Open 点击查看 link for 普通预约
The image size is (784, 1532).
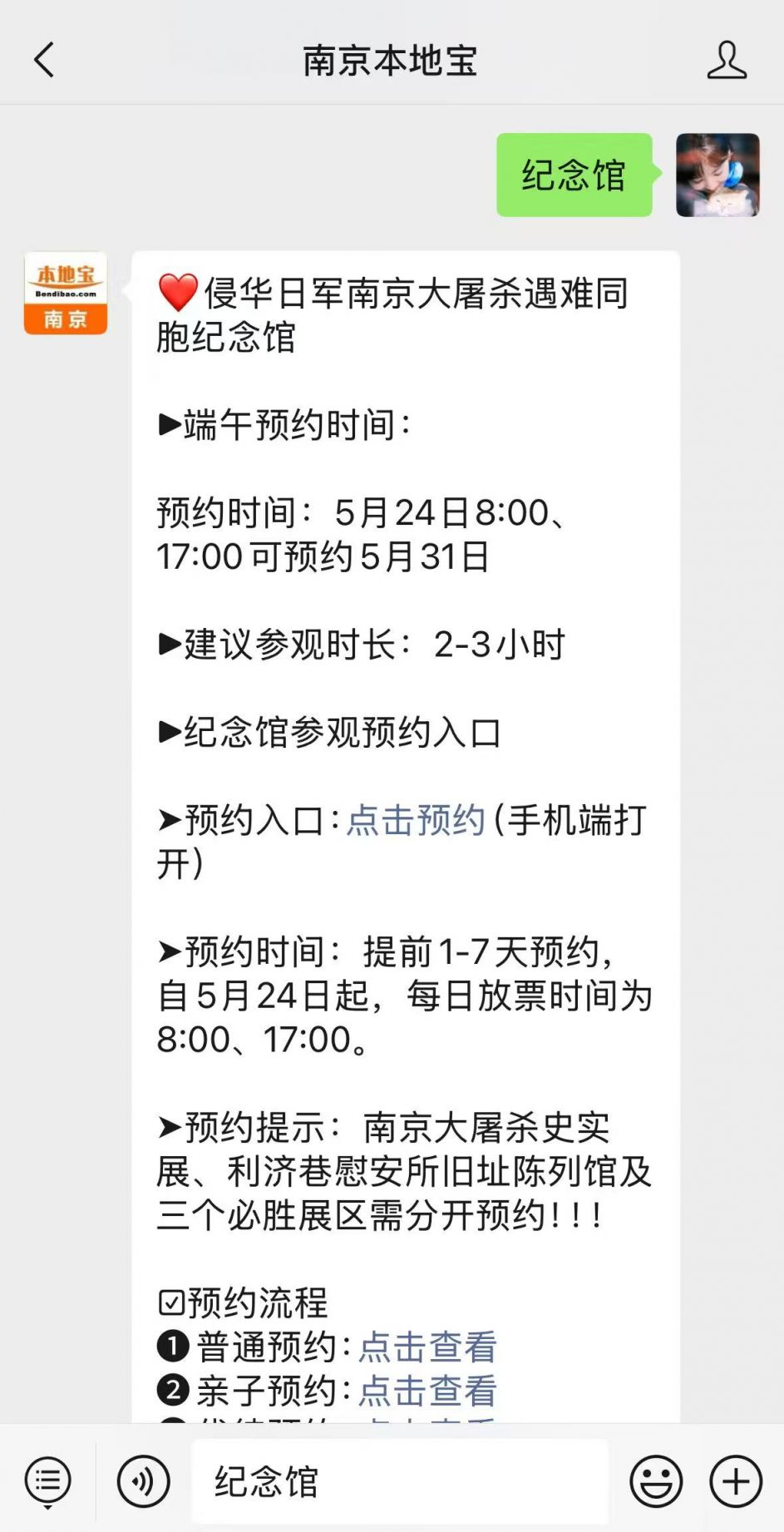427,1347
